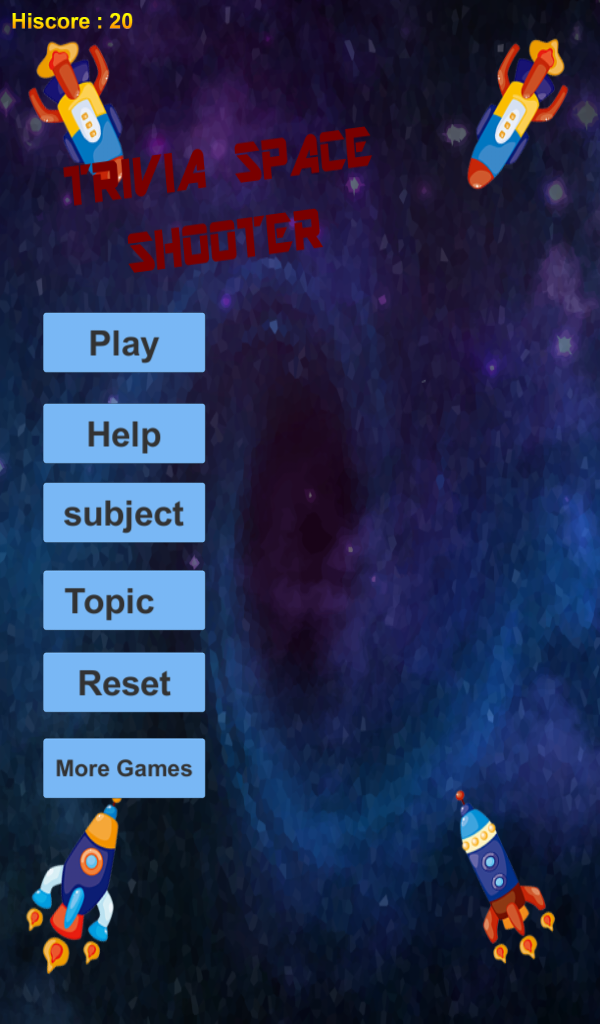
Task: Select the Topic button
Action: (124, 601)
